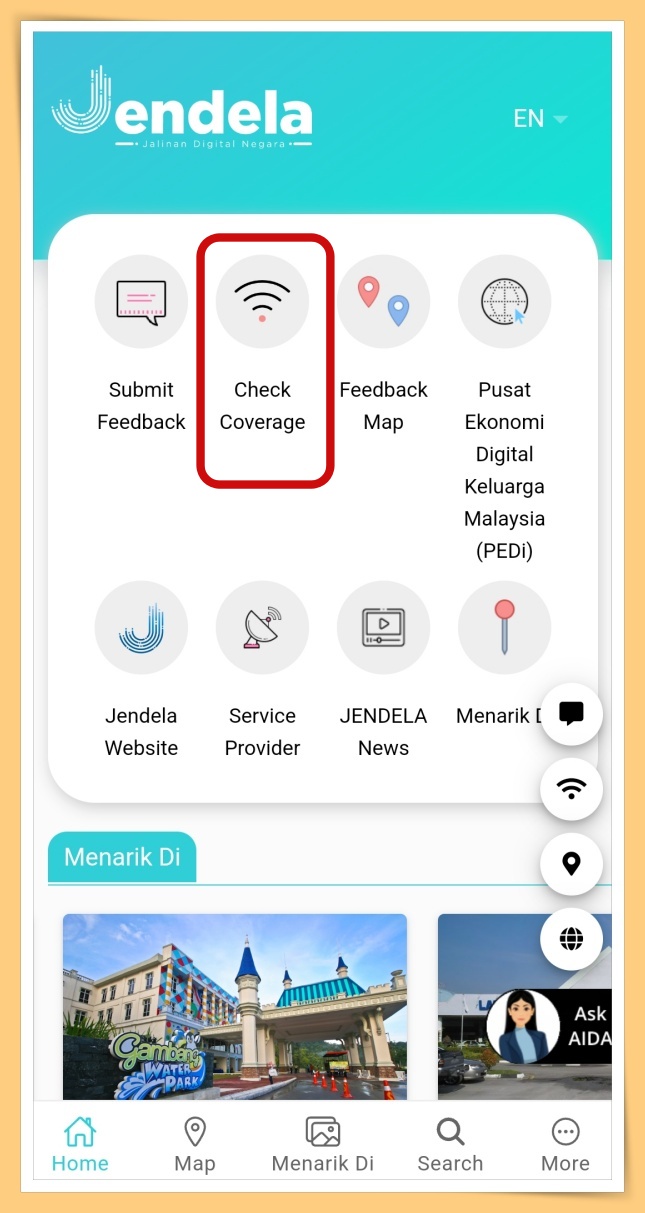Image resolution: width=645 pixels, height=1213 pixels.
Task: Switch to the Menarik Di bottom tab
Action: pyautogui.click(x=322, y=1145)
